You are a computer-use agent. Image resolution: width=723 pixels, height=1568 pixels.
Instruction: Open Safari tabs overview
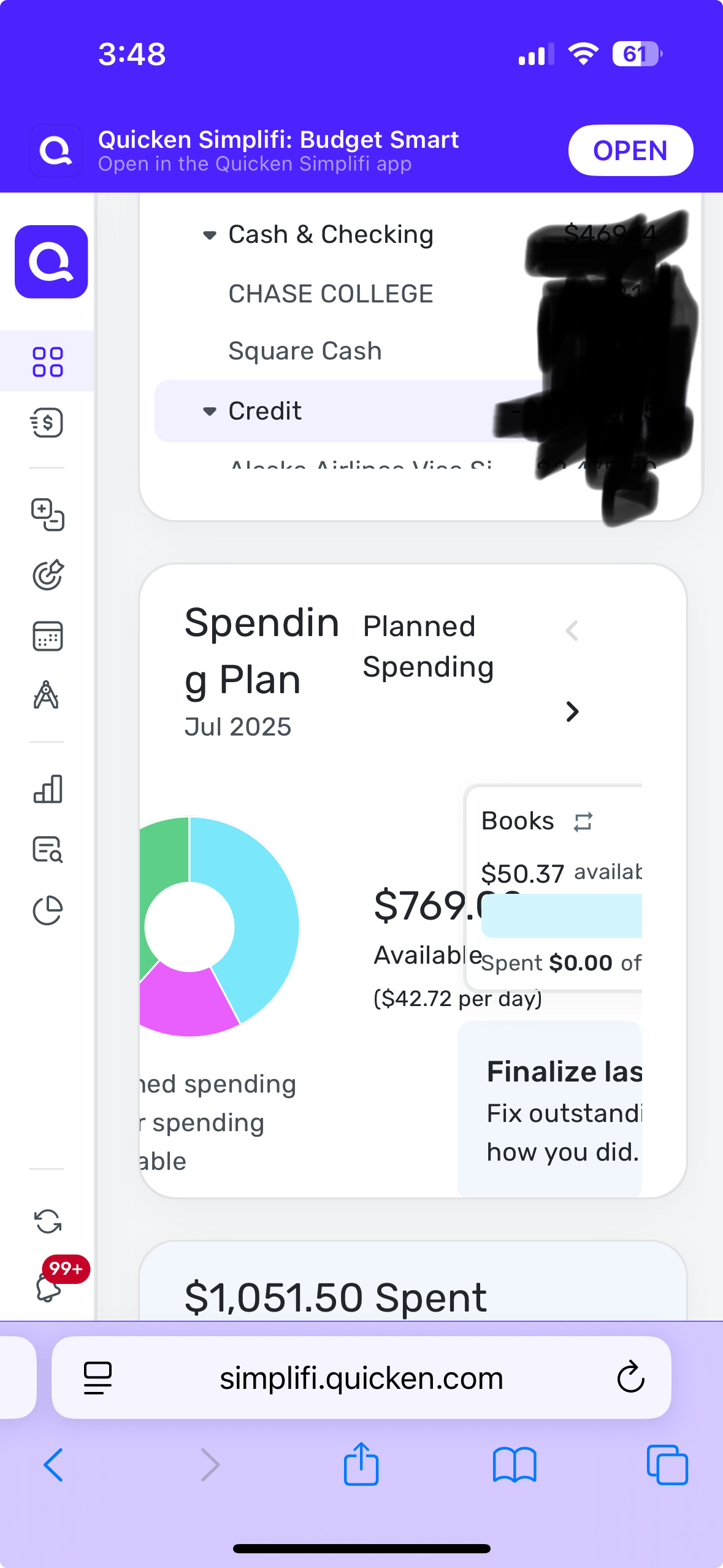pos(667,1465)
